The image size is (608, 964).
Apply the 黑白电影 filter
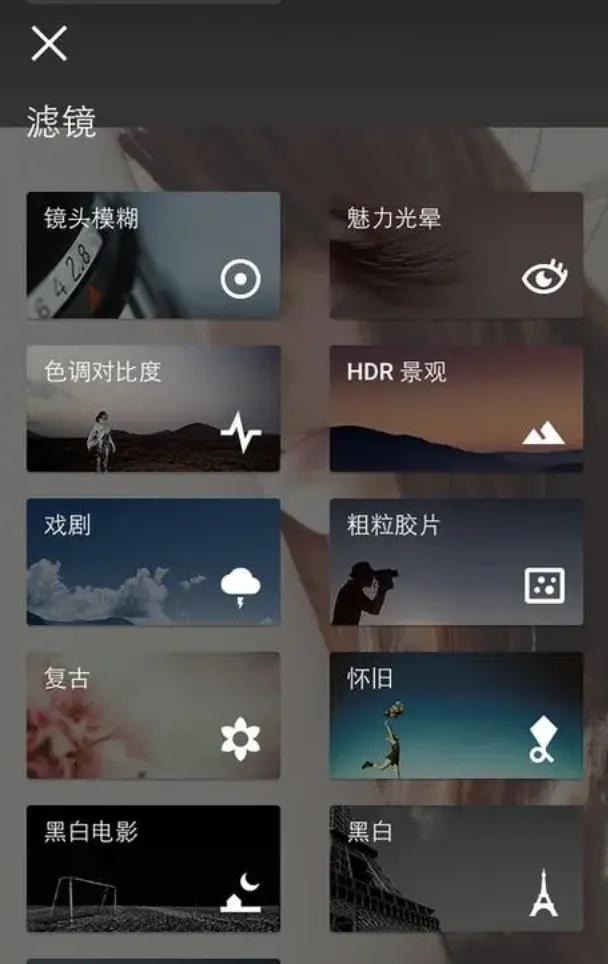(153, 868)
